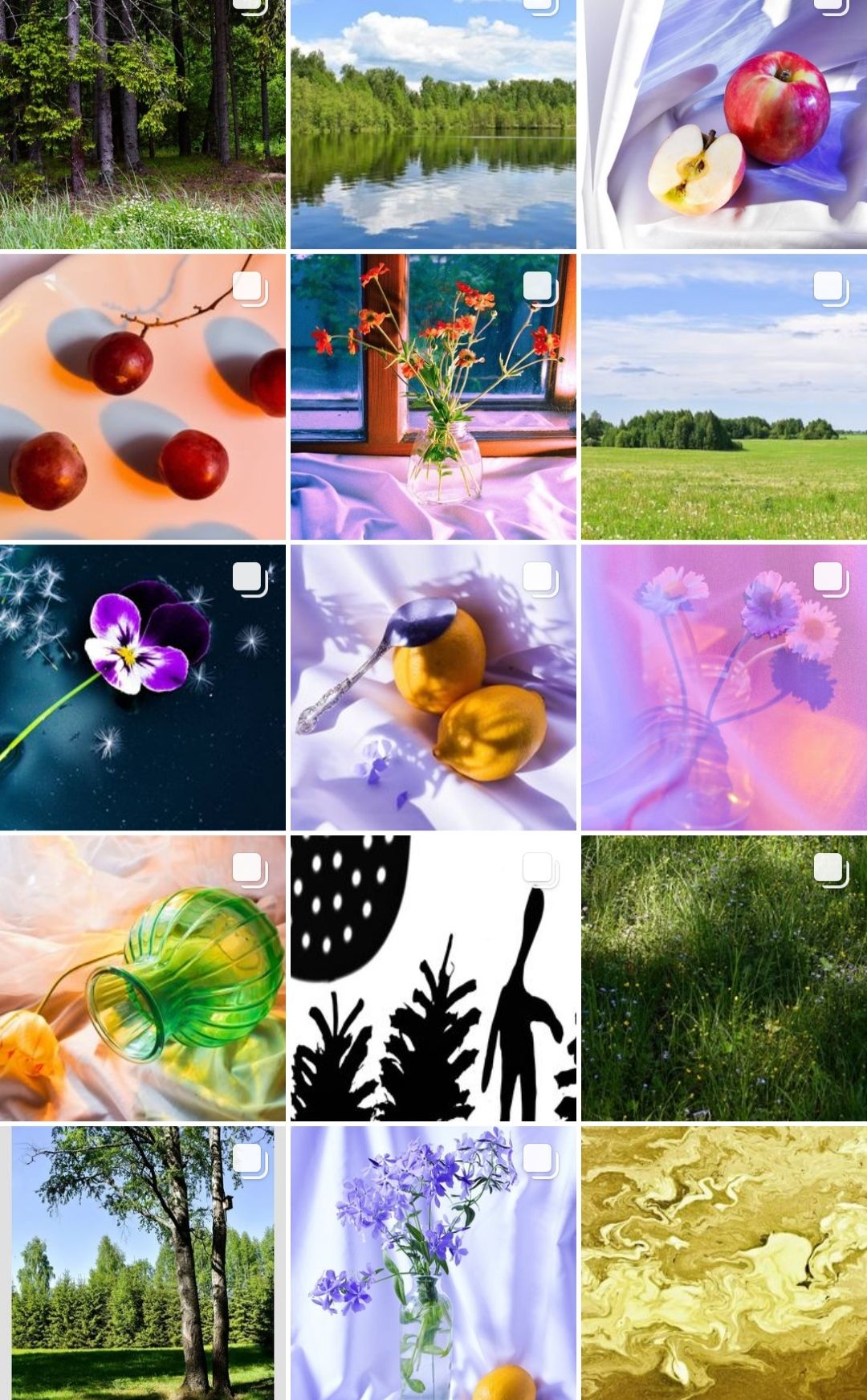The height and width of the screenshot is (1400, 867).
Task: Open the red grapes on peach post
Action: pos(142,397)
